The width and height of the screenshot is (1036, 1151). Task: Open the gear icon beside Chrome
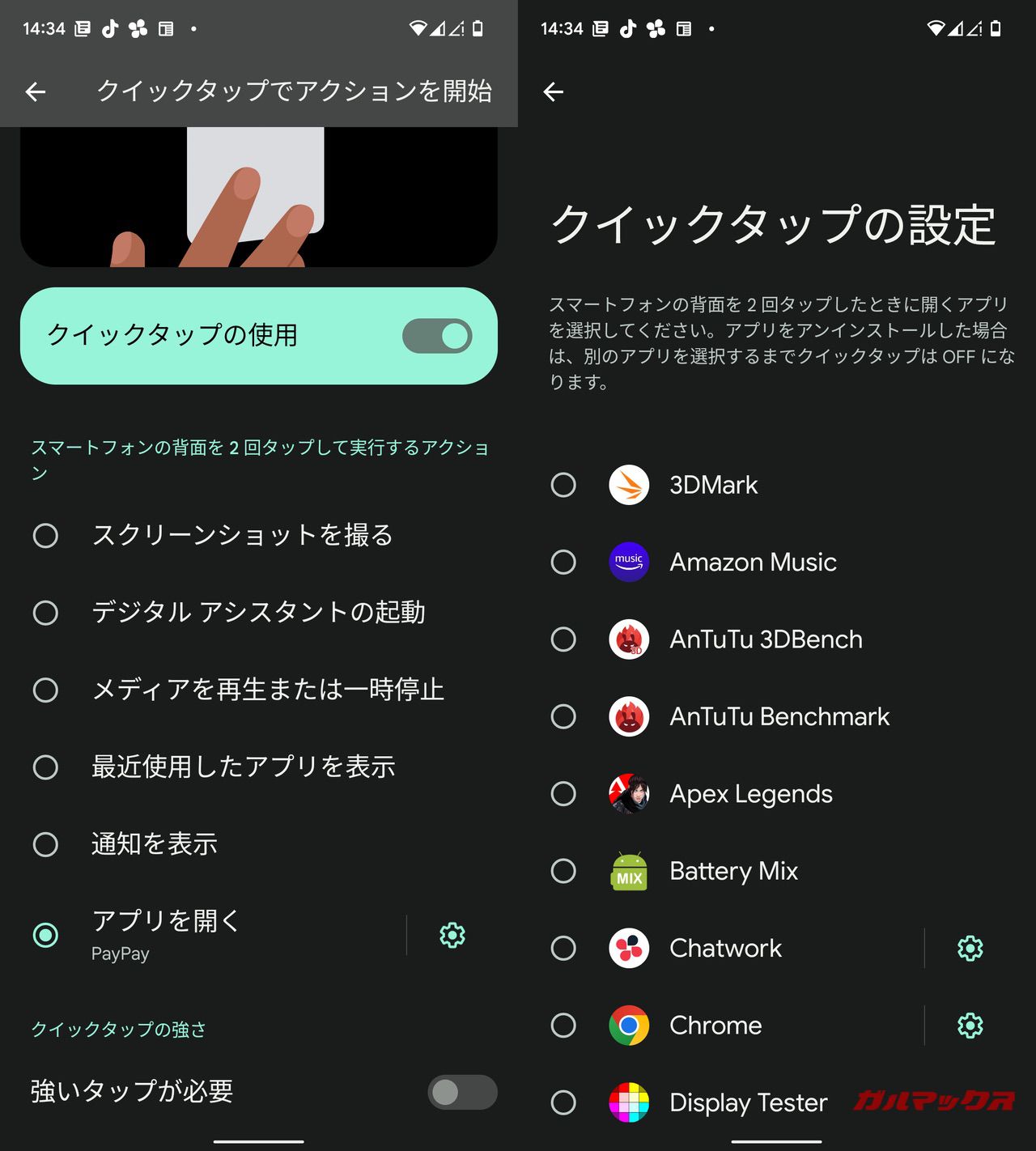[x=970, y=1026]
